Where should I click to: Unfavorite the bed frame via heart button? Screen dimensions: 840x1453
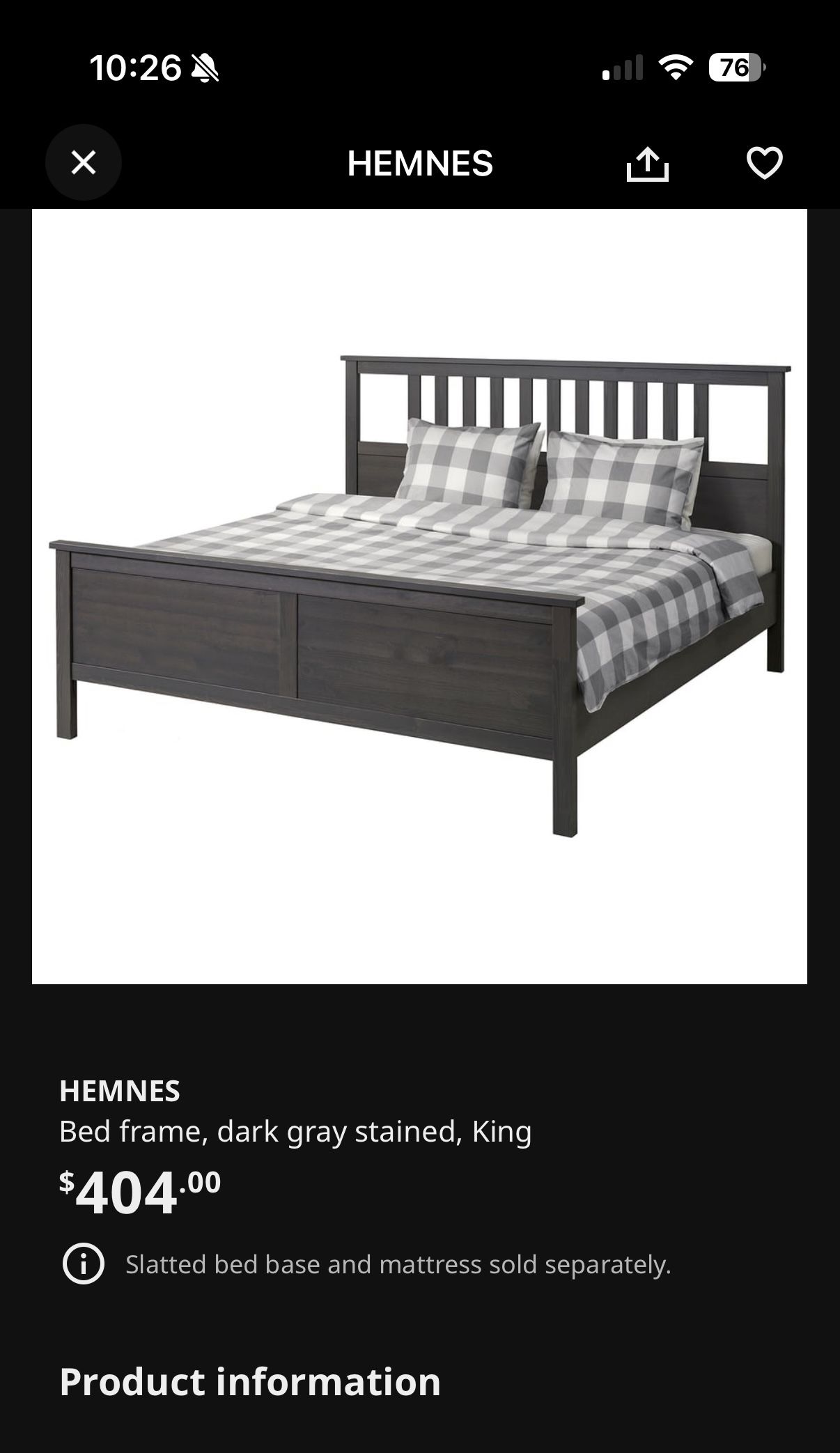tap(764, 162)
